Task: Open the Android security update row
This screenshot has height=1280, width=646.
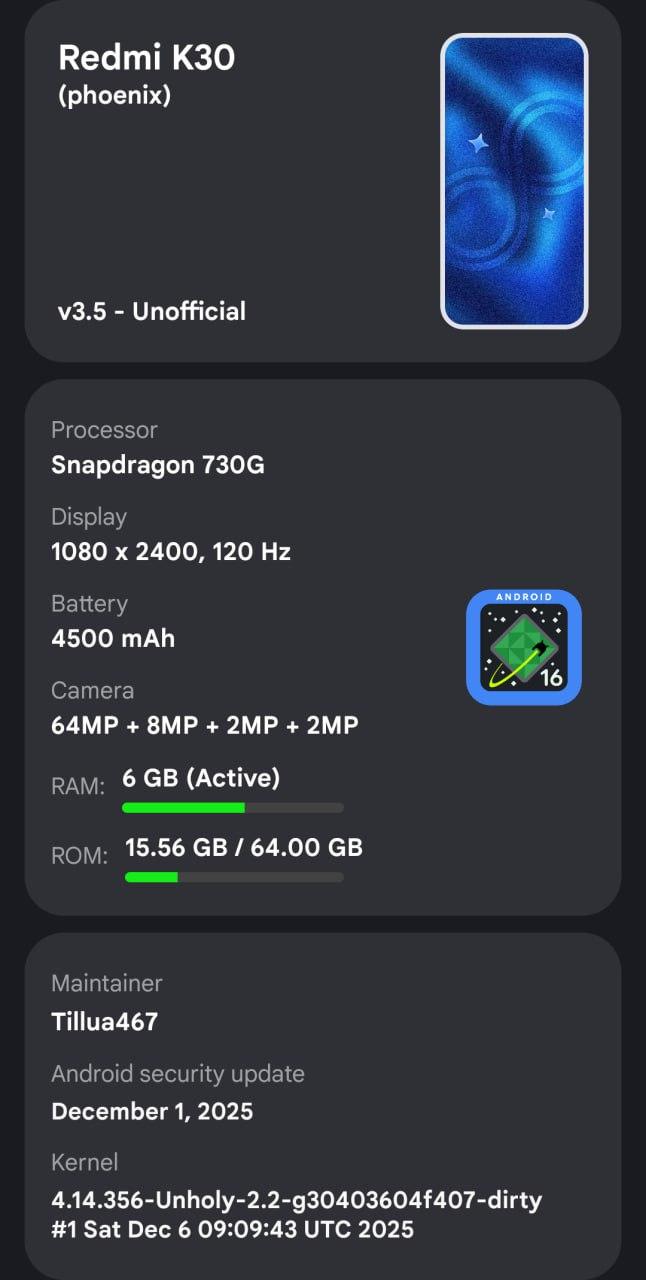Action: pyautogui.click(x=178, y=1093)
